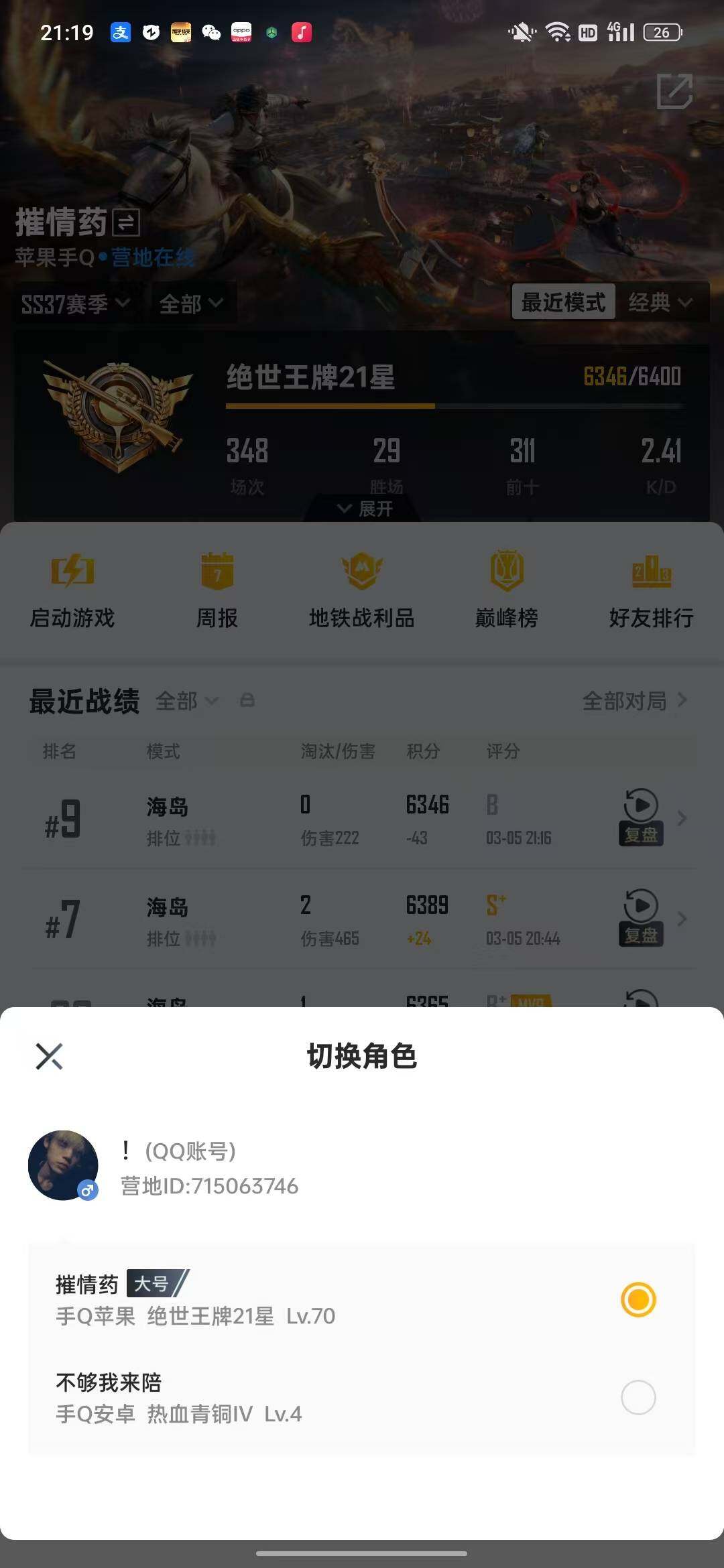Image resolution: width=724 pixels, height=1568 pixels.
Task: Open the 全部 filter near 最近战绩
Action: pos(186,702)
